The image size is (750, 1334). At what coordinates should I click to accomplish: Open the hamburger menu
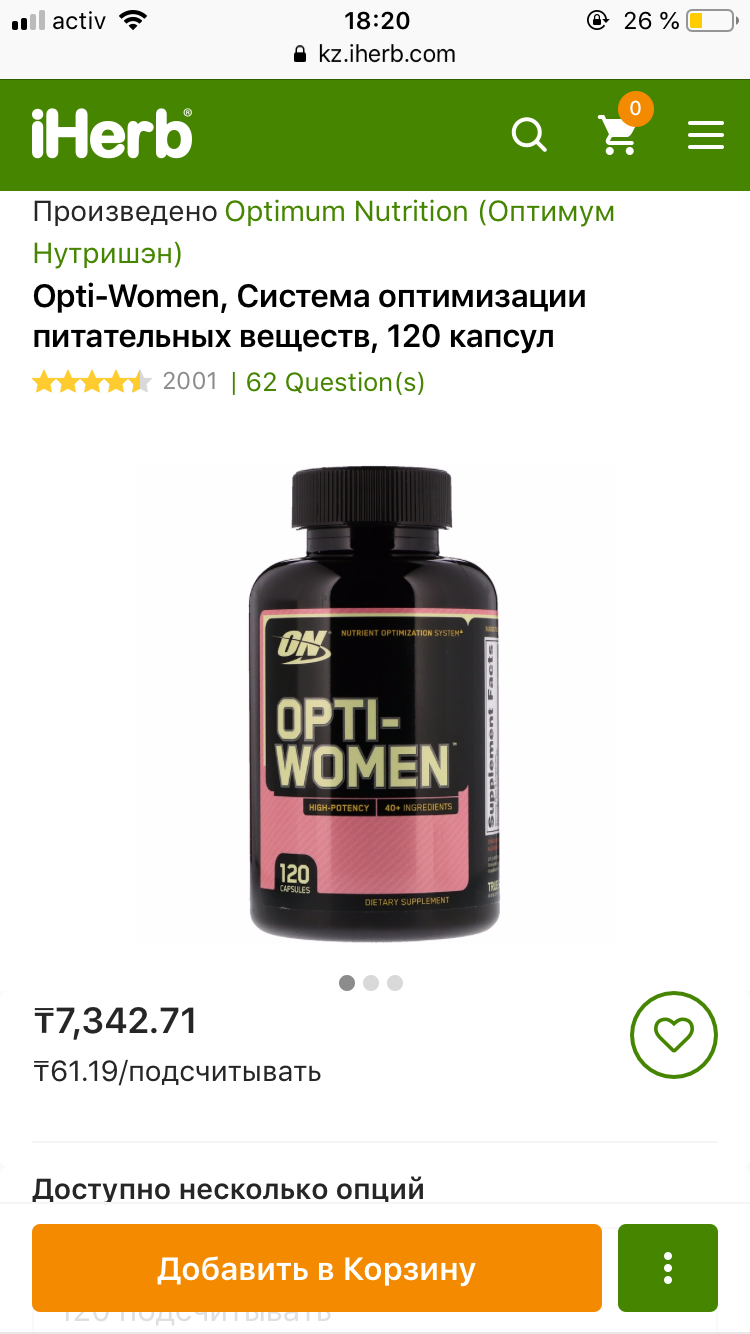pos(705,135)
